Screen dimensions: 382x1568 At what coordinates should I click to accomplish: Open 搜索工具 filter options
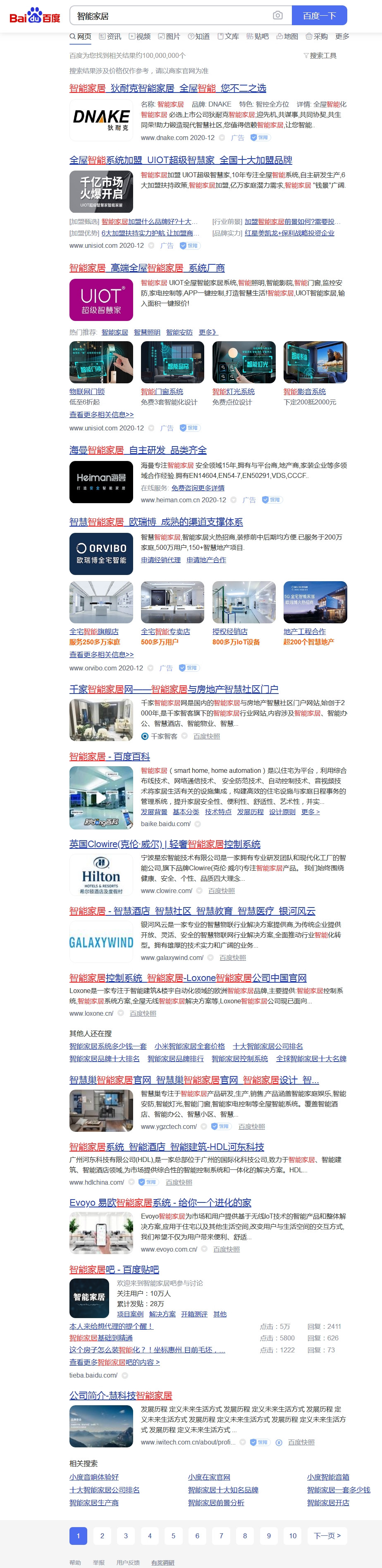[320, 55]
